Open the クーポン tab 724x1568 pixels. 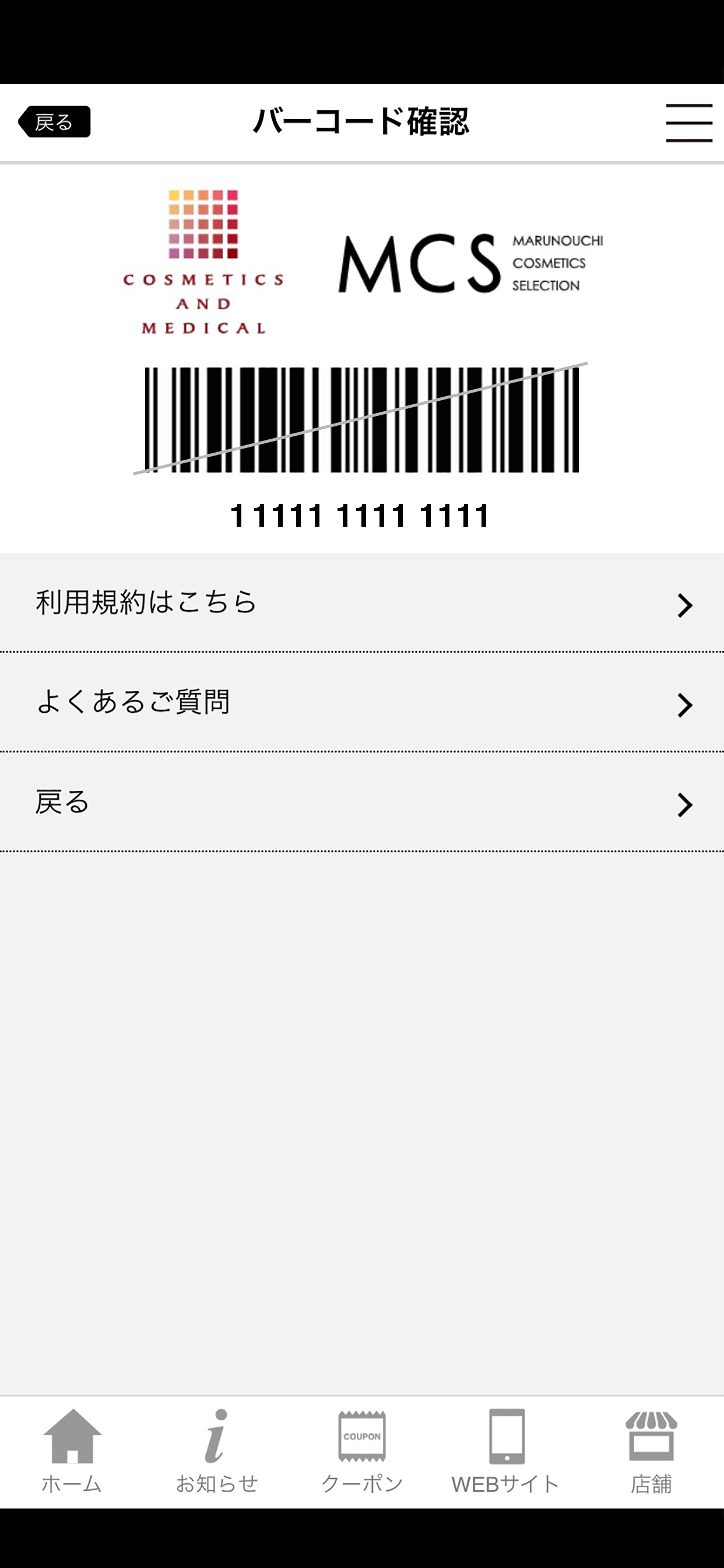362,1452
